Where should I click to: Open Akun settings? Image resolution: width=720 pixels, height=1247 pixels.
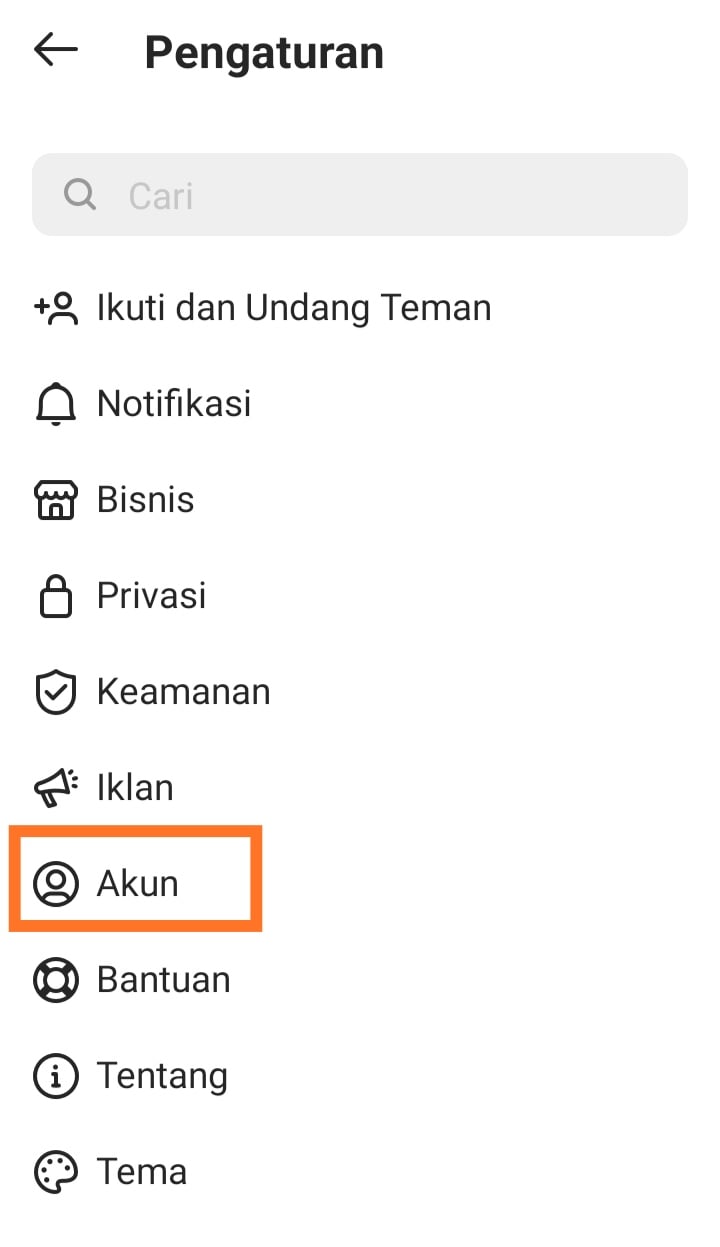click(360, 884)
